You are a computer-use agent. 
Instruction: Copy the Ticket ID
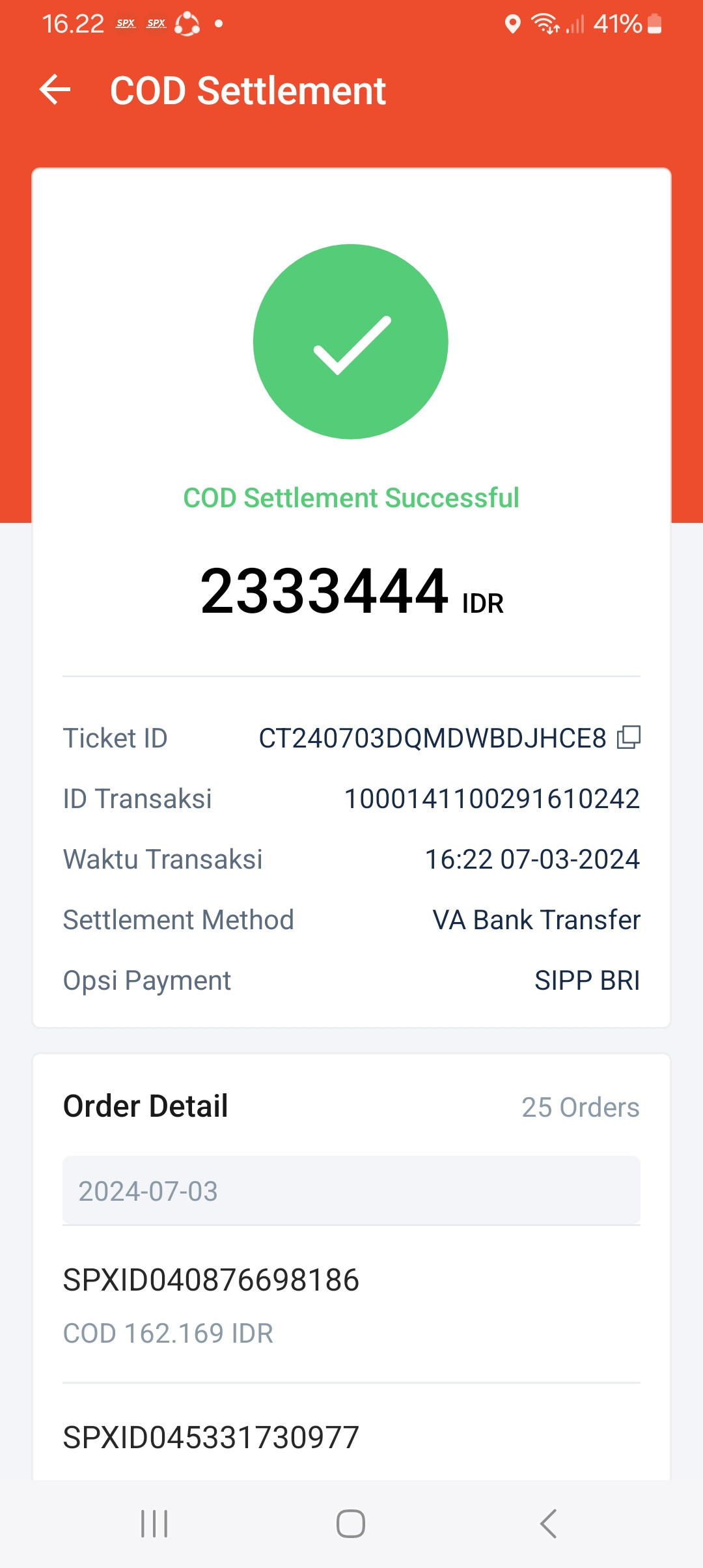coord(629,738)
